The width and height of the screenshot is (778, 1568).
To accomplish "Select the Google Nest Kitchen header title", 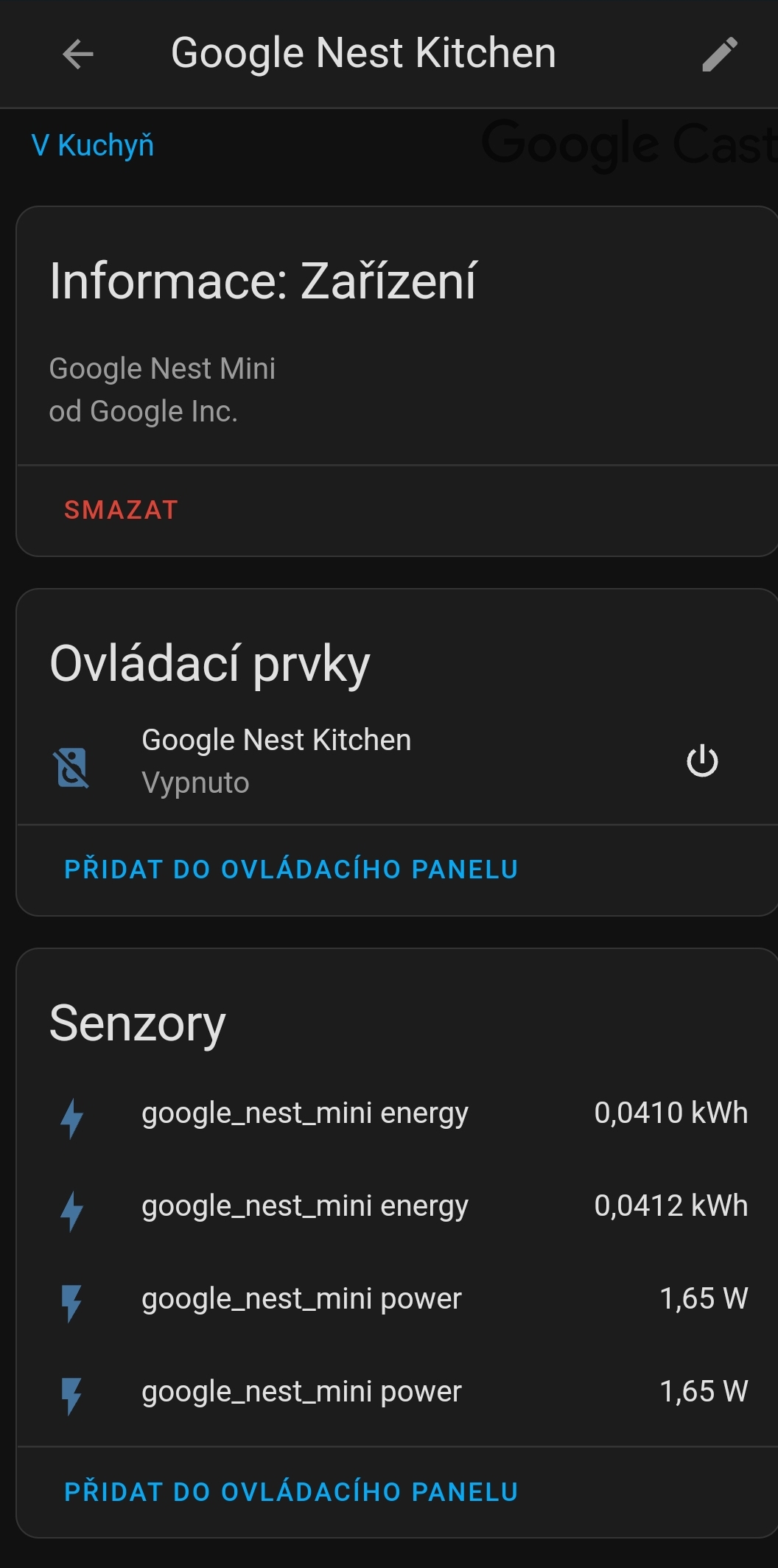I will pos(363,53).
